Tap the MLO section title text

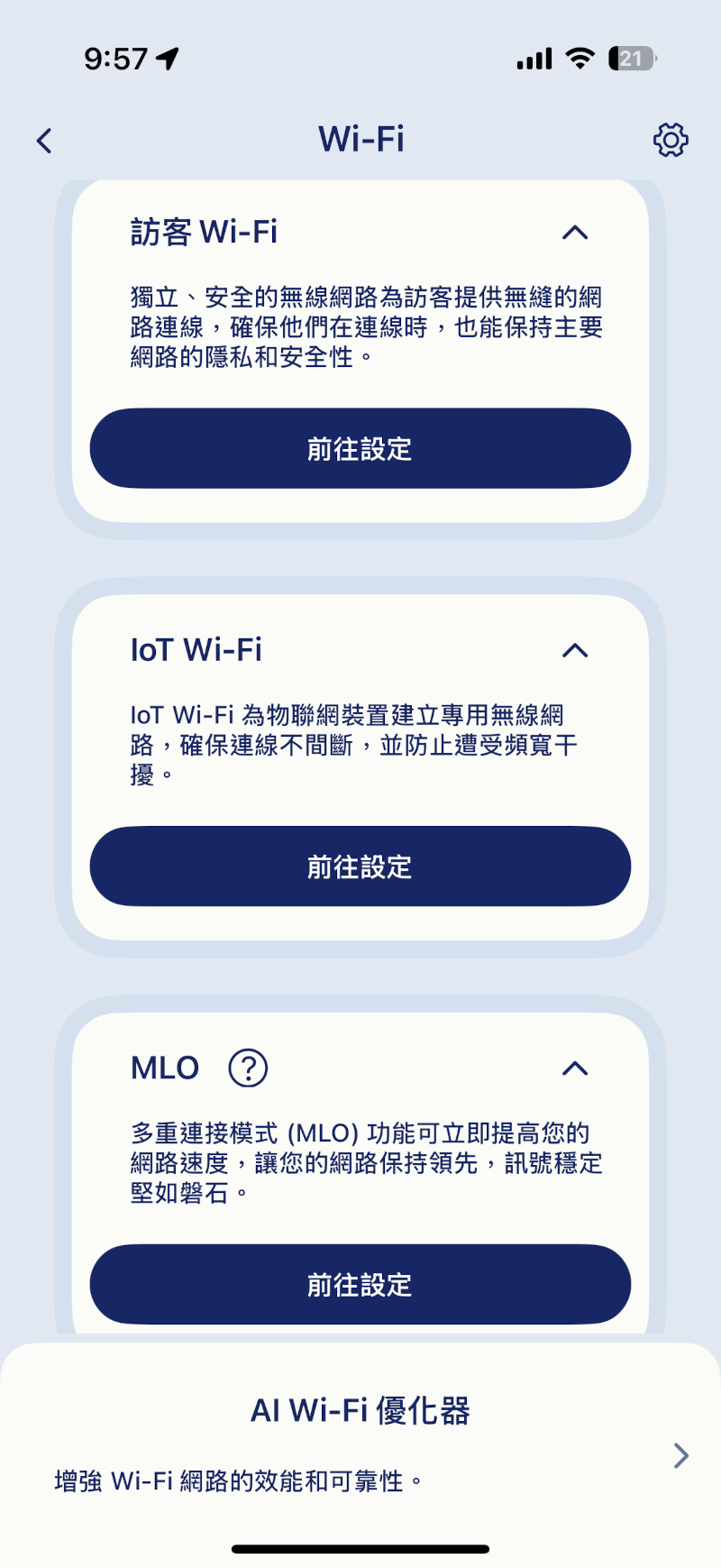164,1068
